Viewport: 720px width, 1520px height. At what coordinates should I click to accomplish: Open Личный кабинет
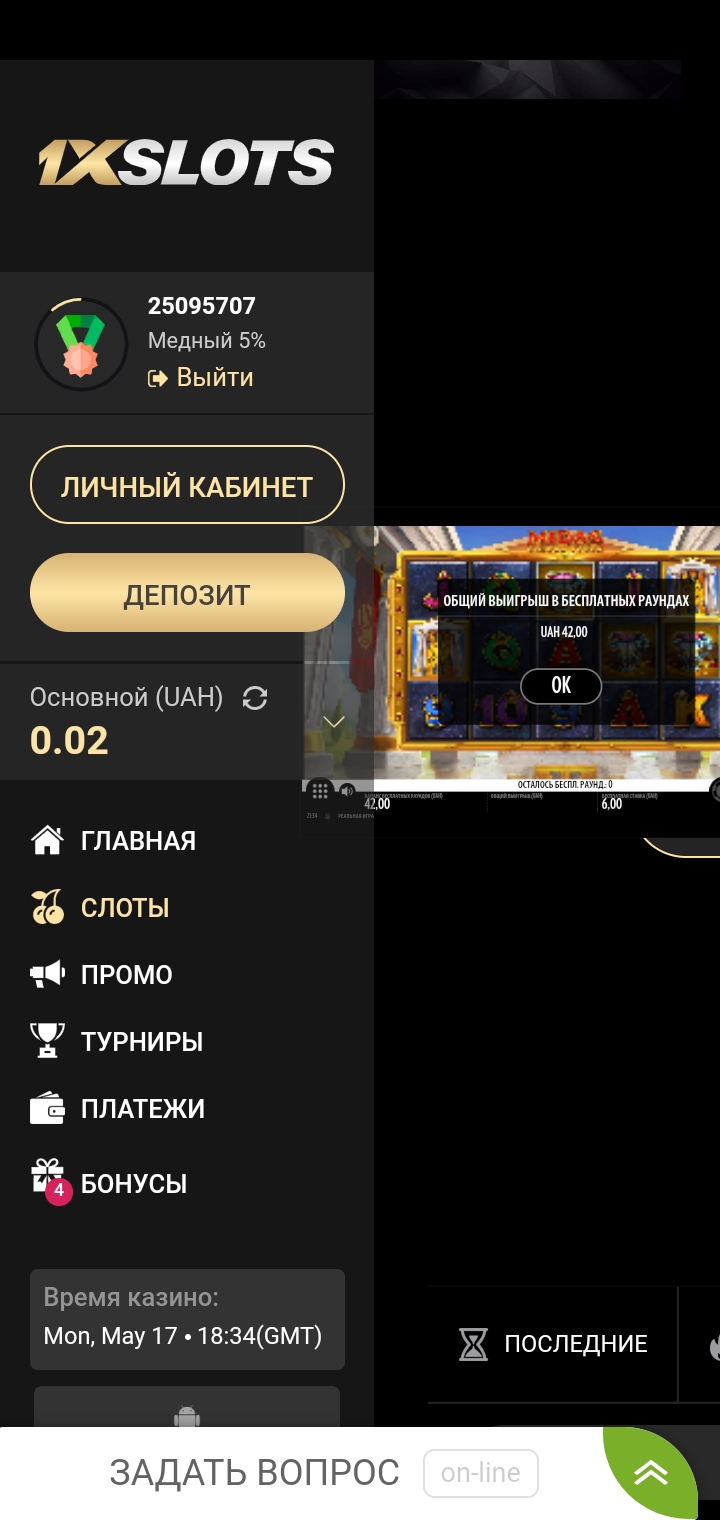click(x=187, y=486)
